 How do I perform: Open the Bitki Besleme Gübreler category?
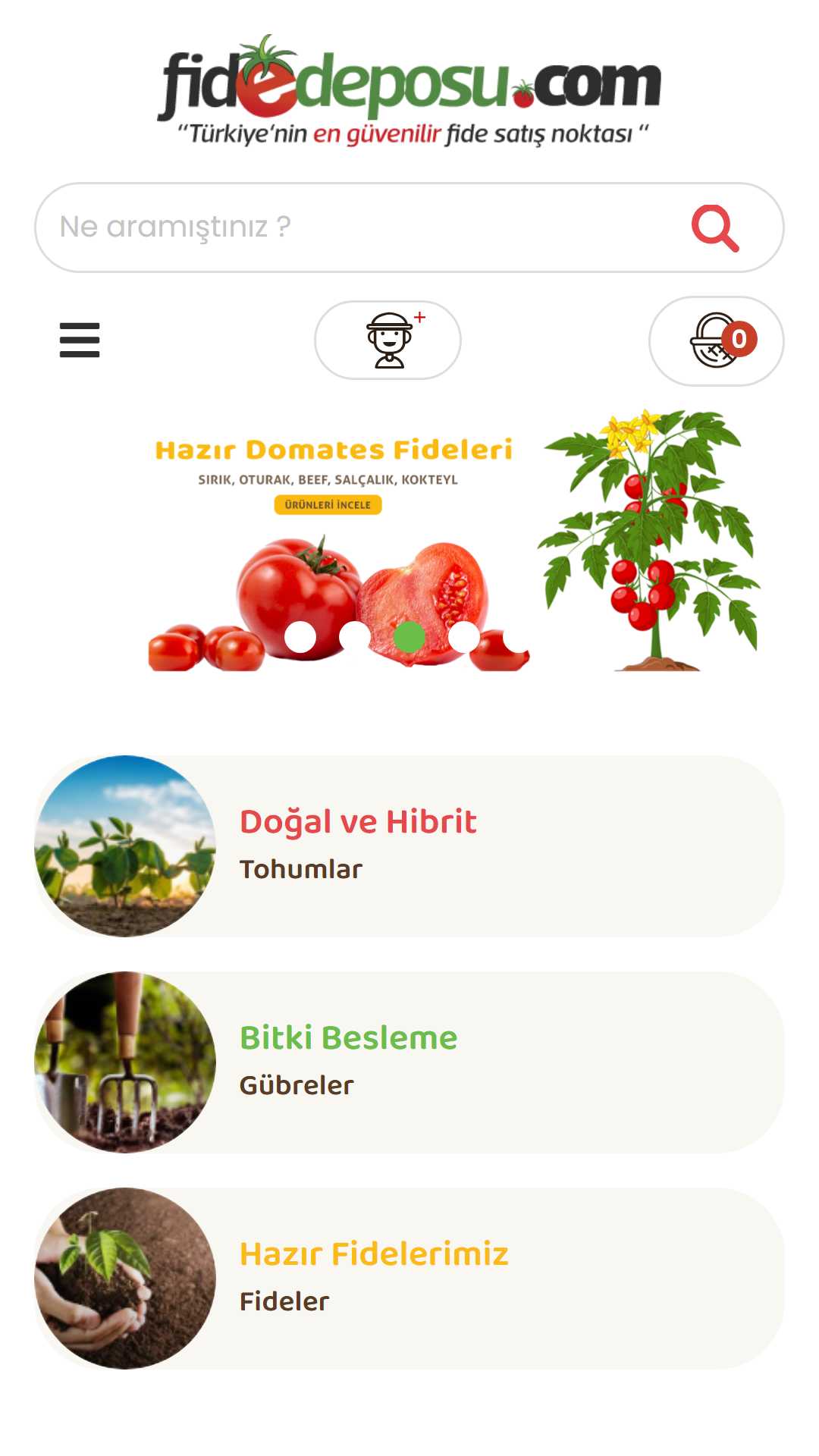[x=409, y=1062]
